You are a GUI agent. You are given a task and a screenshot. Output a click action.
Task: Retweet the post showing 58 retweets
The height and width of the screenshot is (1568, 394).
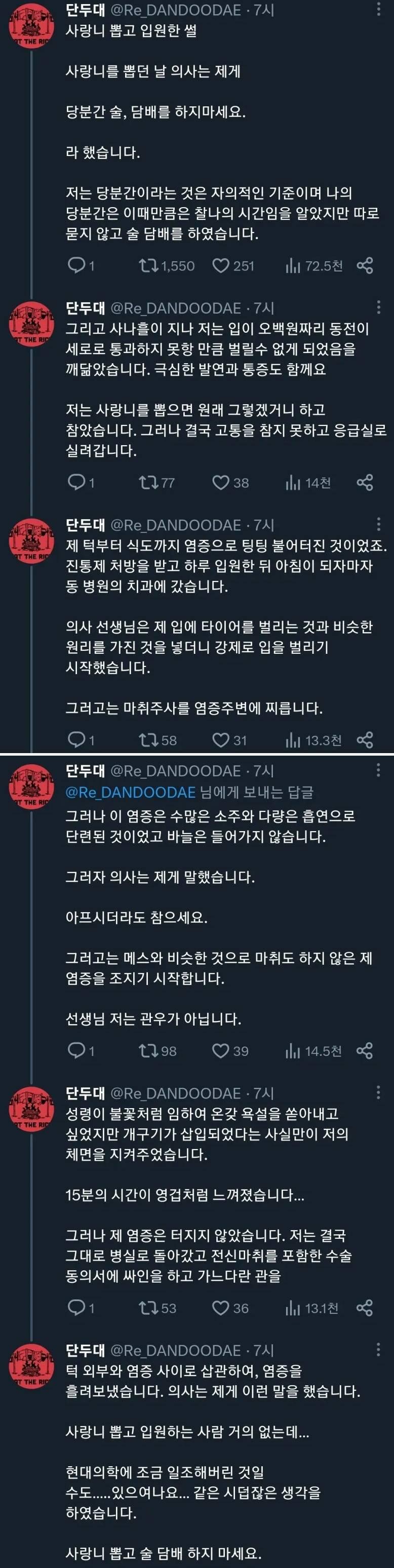pos(148,740)
